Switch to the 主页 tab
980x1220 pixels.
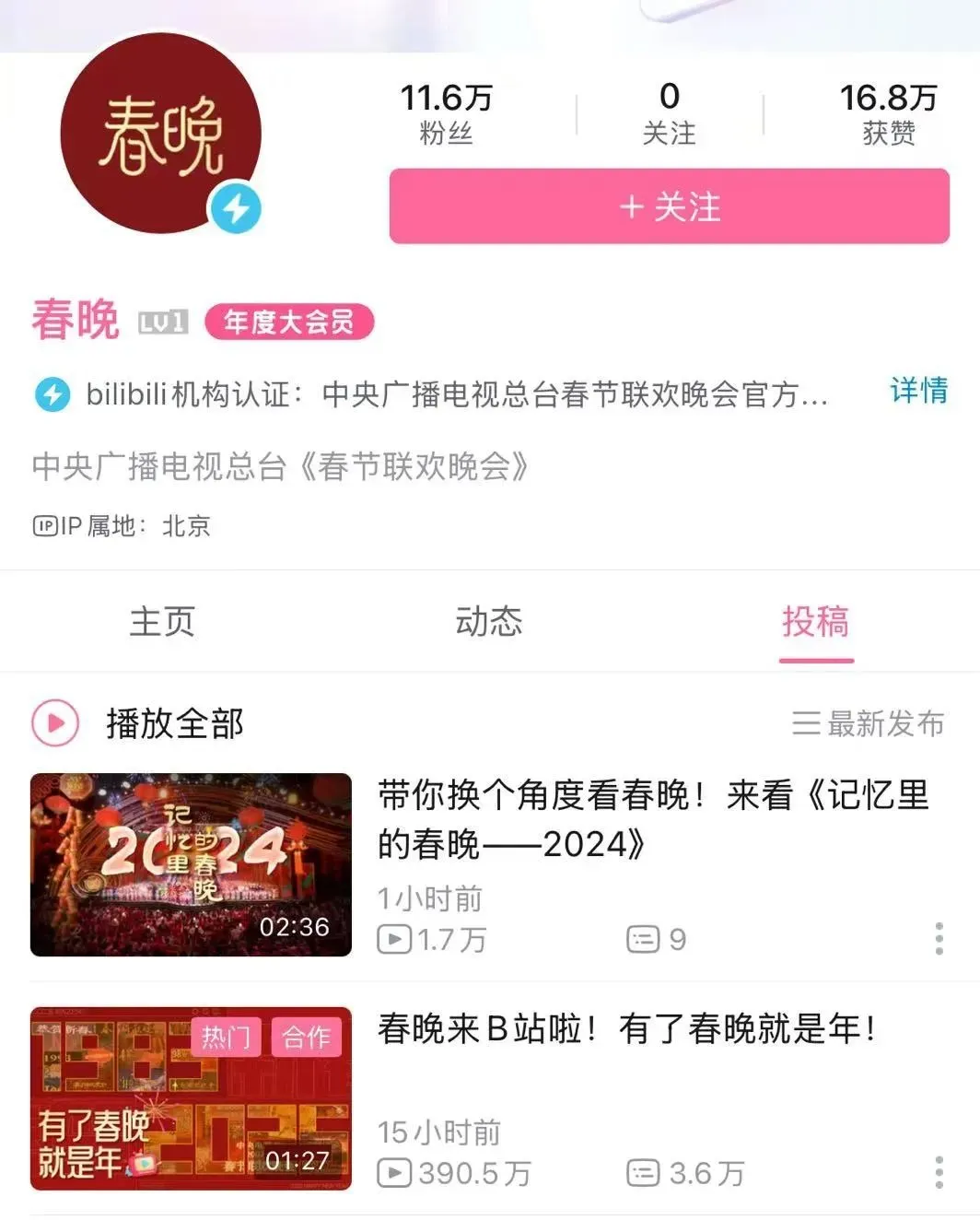tap(162, 621)
